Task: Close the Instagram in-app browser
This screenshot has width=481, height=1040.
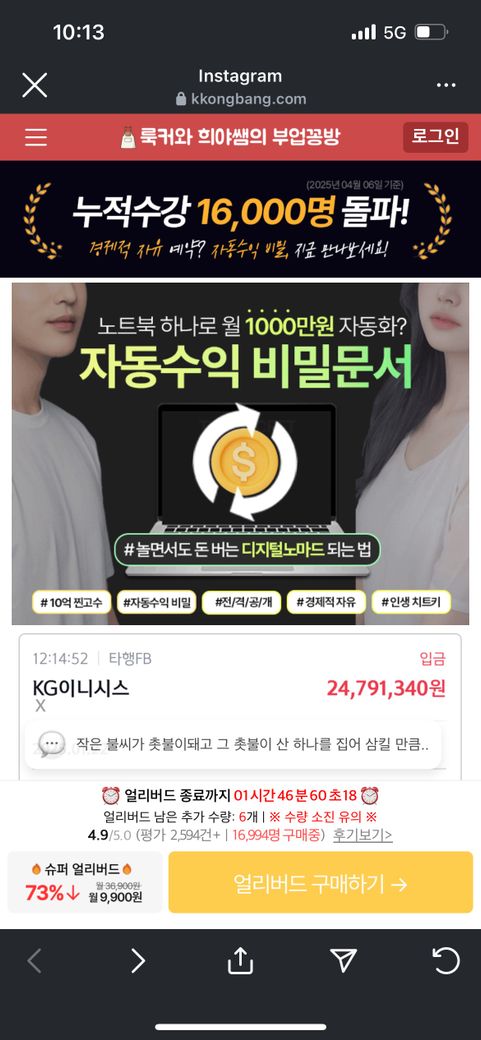Action: (x=34, y=86)
